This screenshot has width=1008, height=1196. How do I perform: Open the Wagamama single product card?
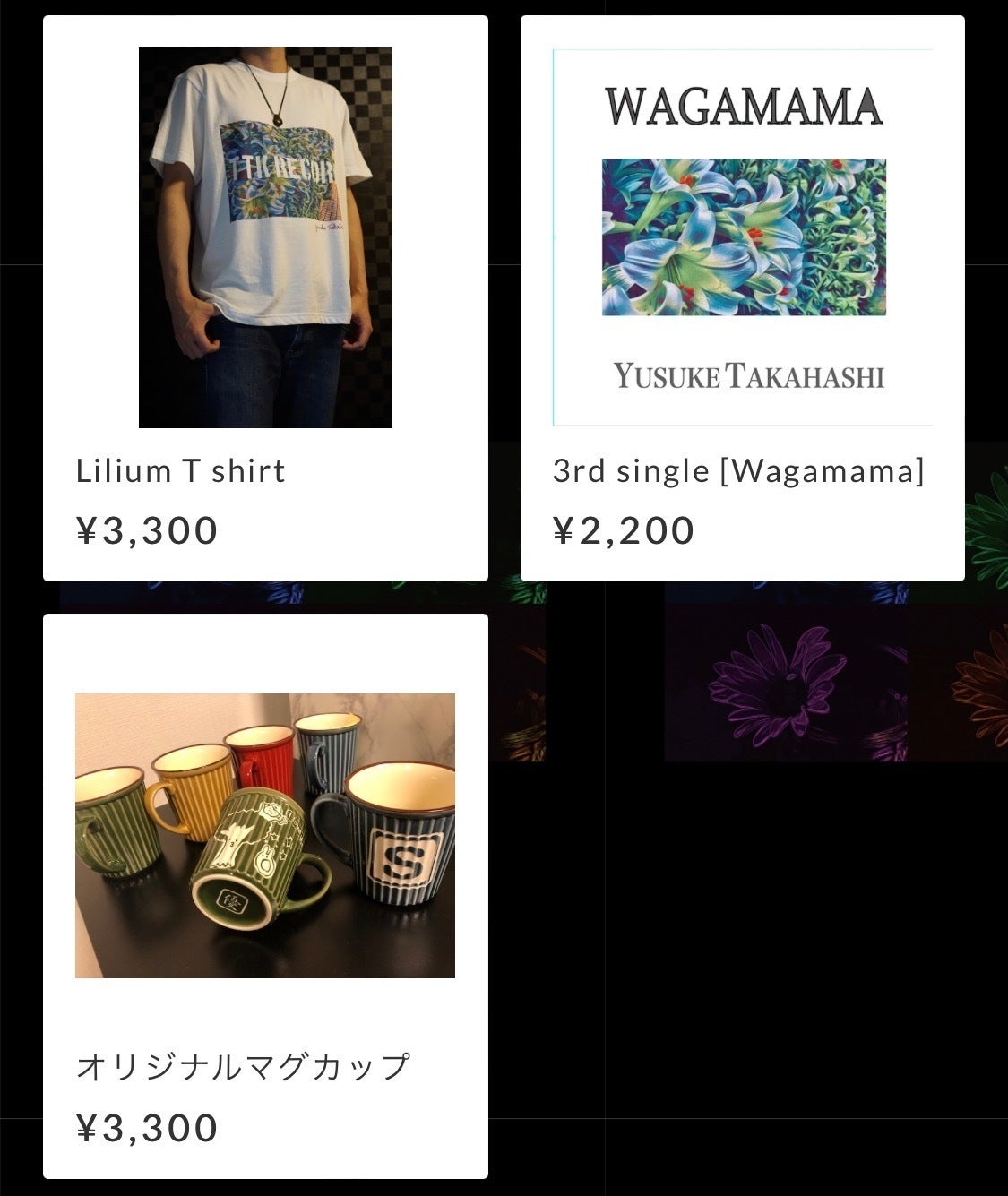point(742,296)
